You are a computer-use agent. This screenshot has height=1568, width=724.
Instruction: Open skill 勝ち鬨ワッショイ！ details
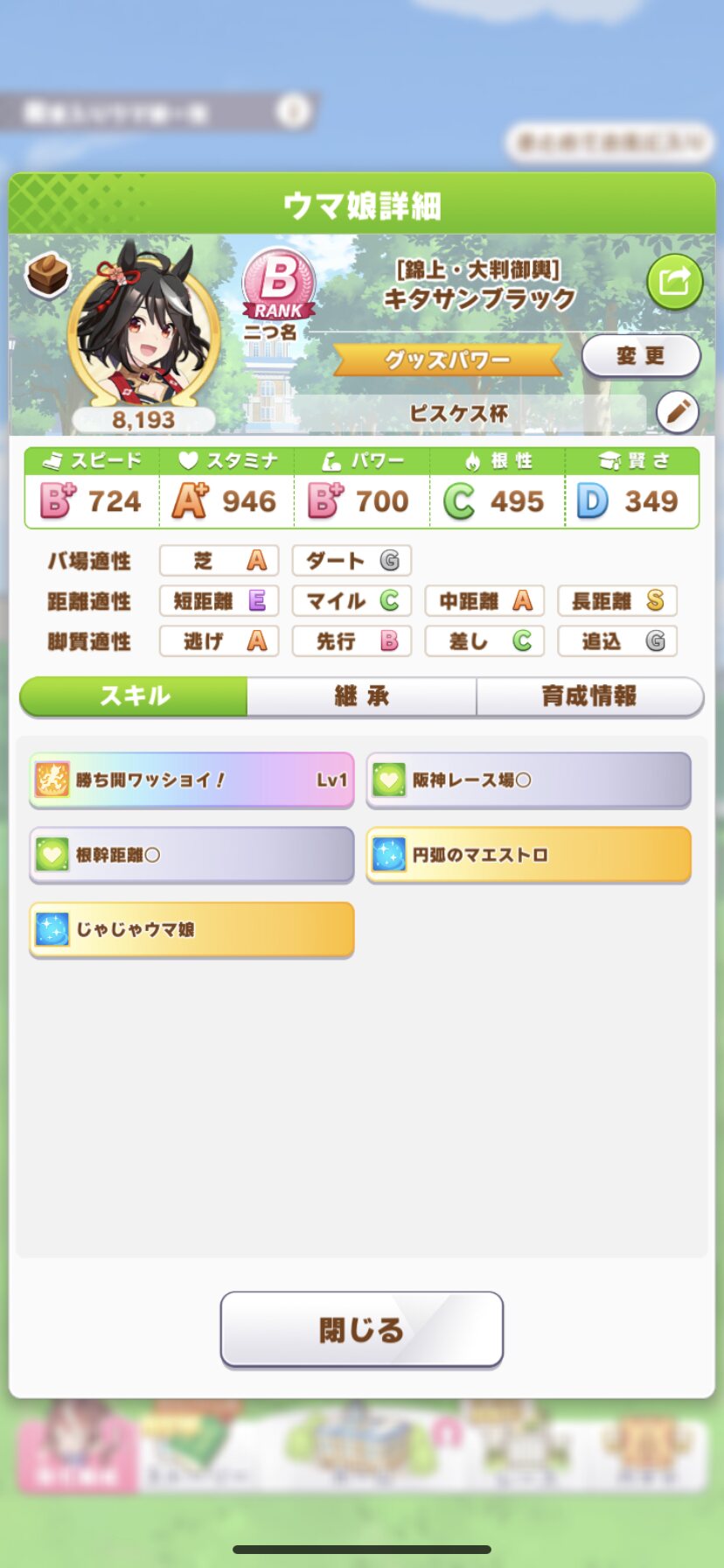pos(191,780)
